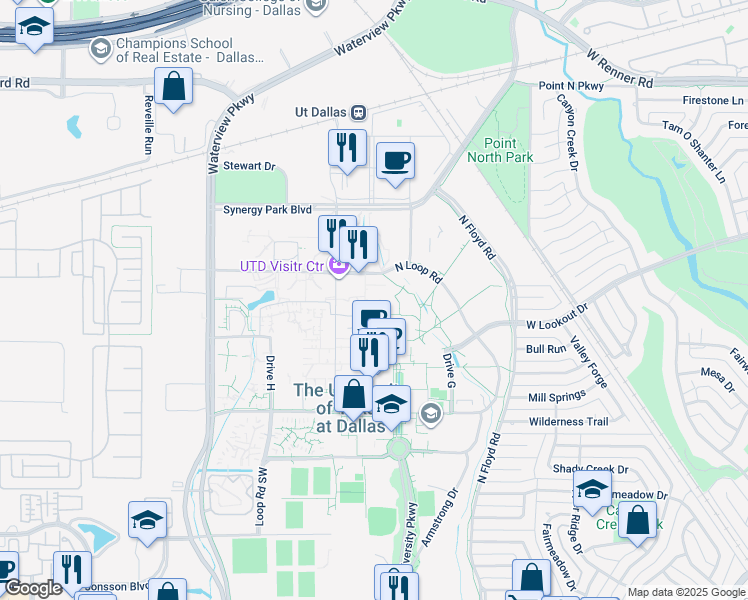
Task: Select the Champions School of Real Estate pin
Action: 100,48
